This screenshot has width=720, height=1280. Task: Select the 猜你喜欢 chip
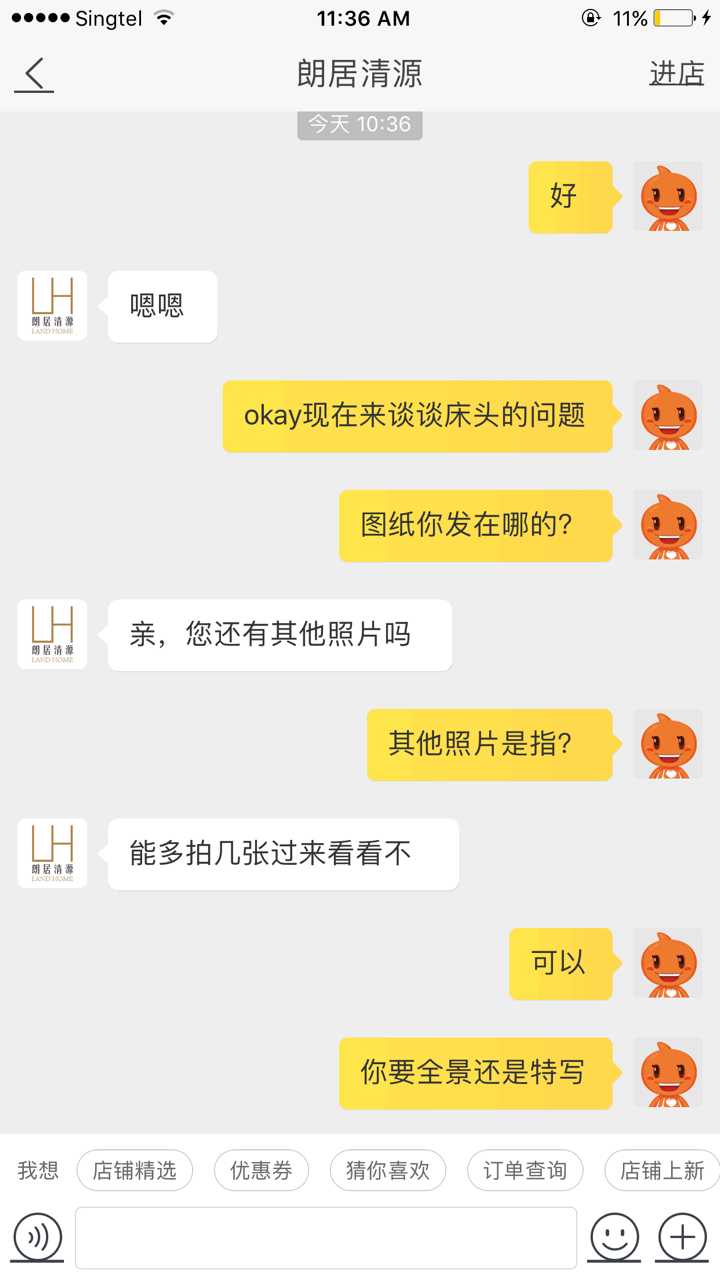388,1170
